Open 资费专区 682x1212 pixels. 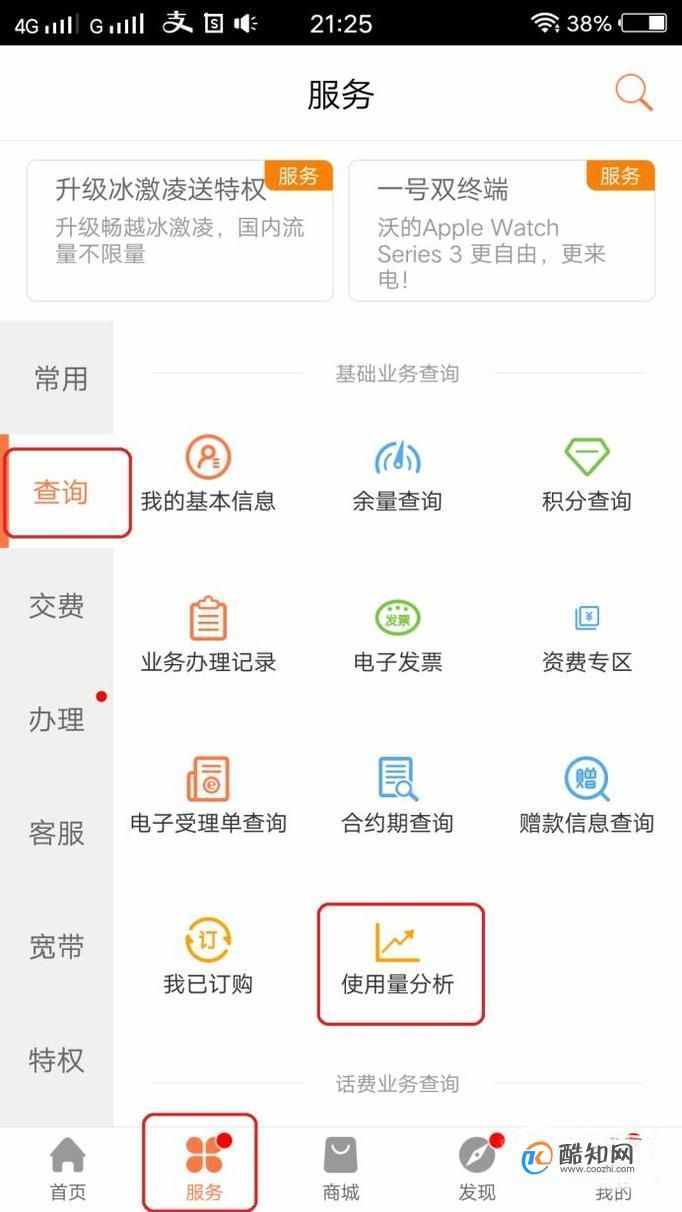coord(587,636)
